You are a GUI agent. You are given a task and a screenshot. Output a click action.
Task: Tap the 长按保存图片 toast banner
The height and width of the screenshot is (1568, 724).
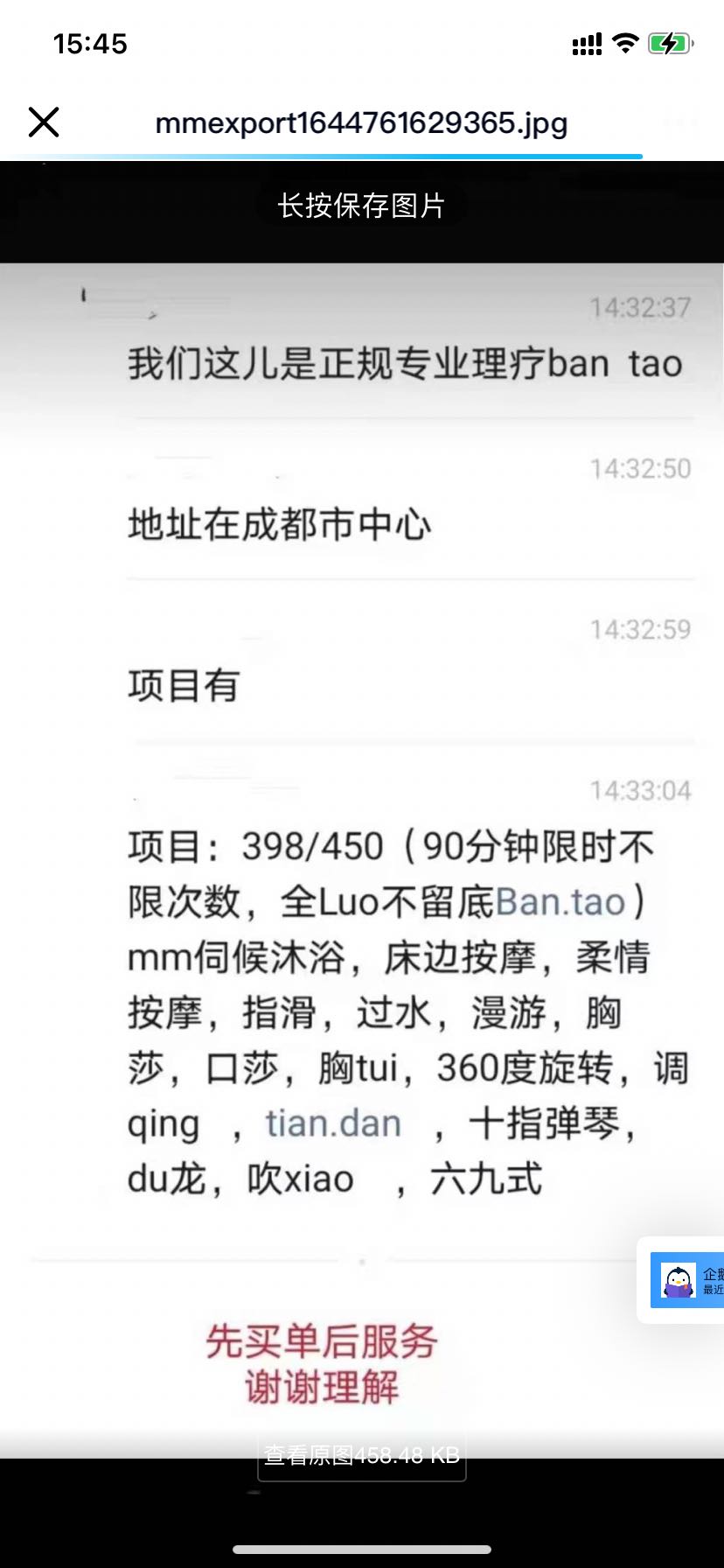361,205
